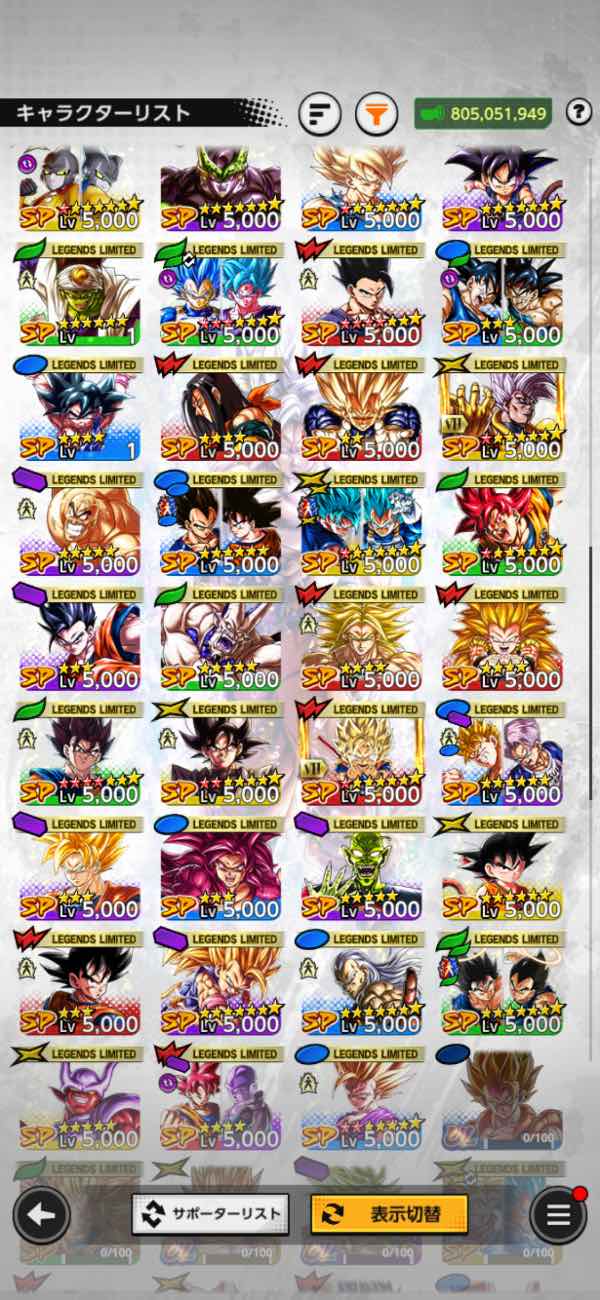Open the supporter list (サポーターリスト)

pyautogui.click(x=210, y=1214)
